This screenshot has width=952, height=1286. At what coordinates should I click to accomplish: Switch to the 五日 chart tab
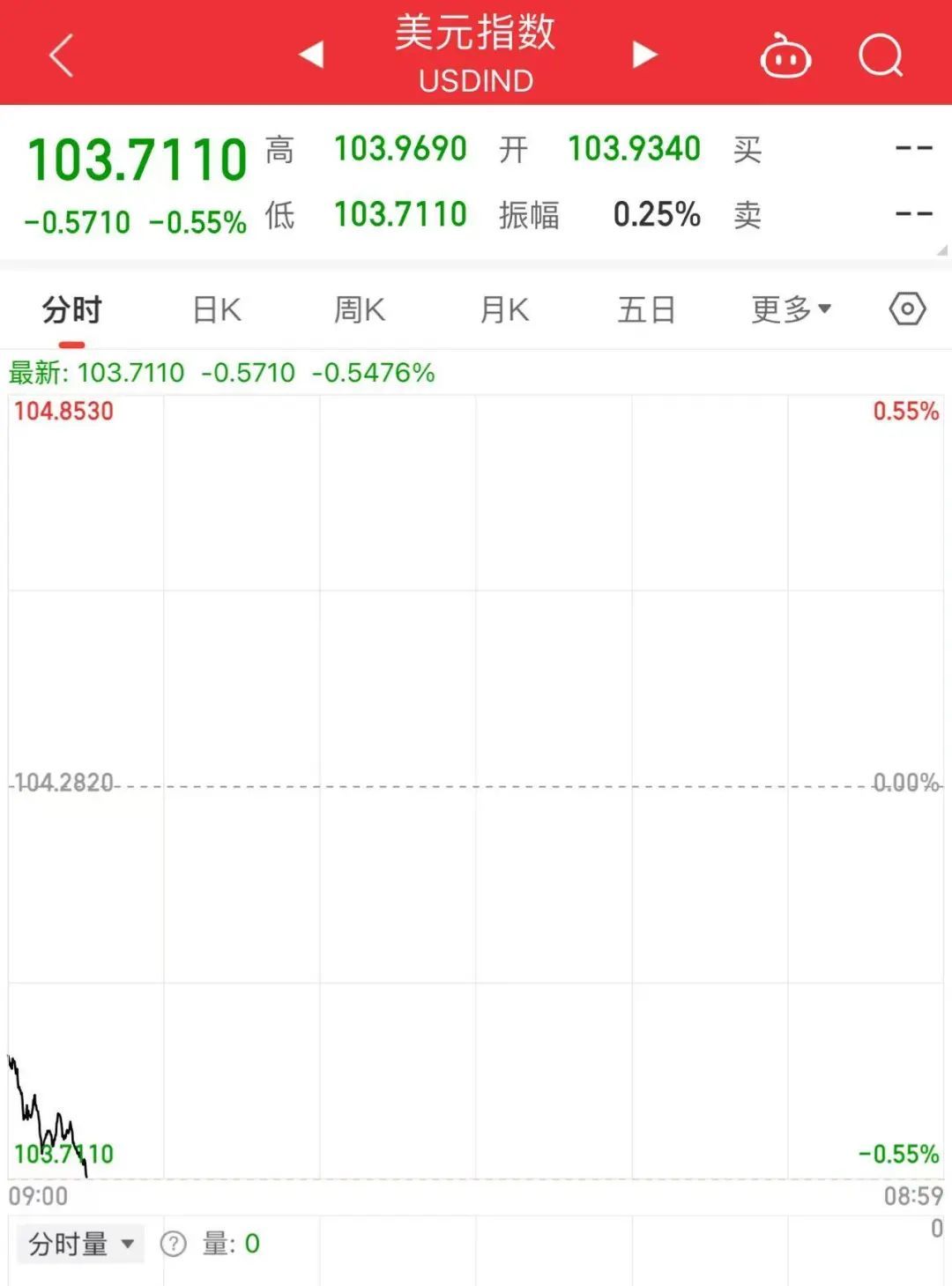(x=646, y=310)
